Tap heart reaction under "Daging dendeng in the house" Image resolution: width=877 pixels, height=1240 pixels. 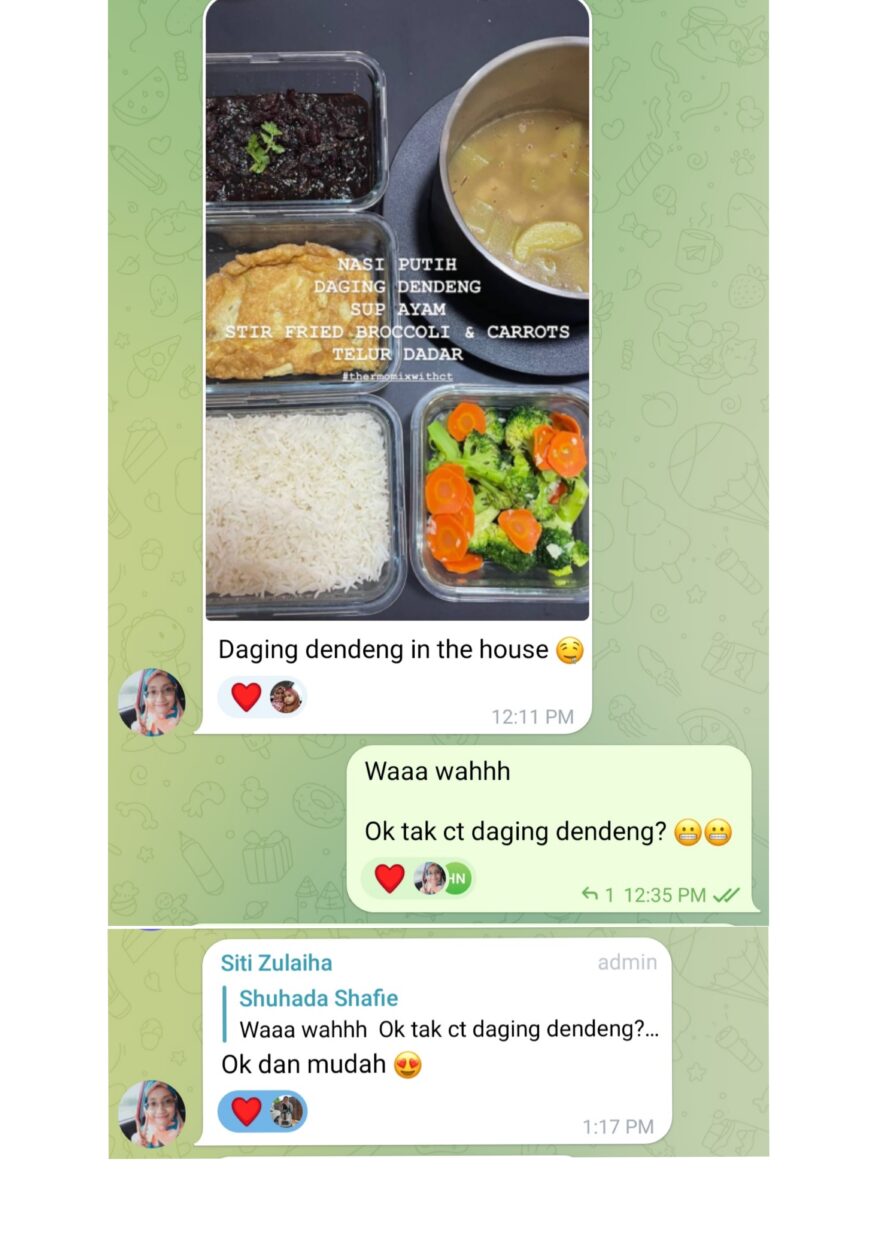(x=246, y=697)
